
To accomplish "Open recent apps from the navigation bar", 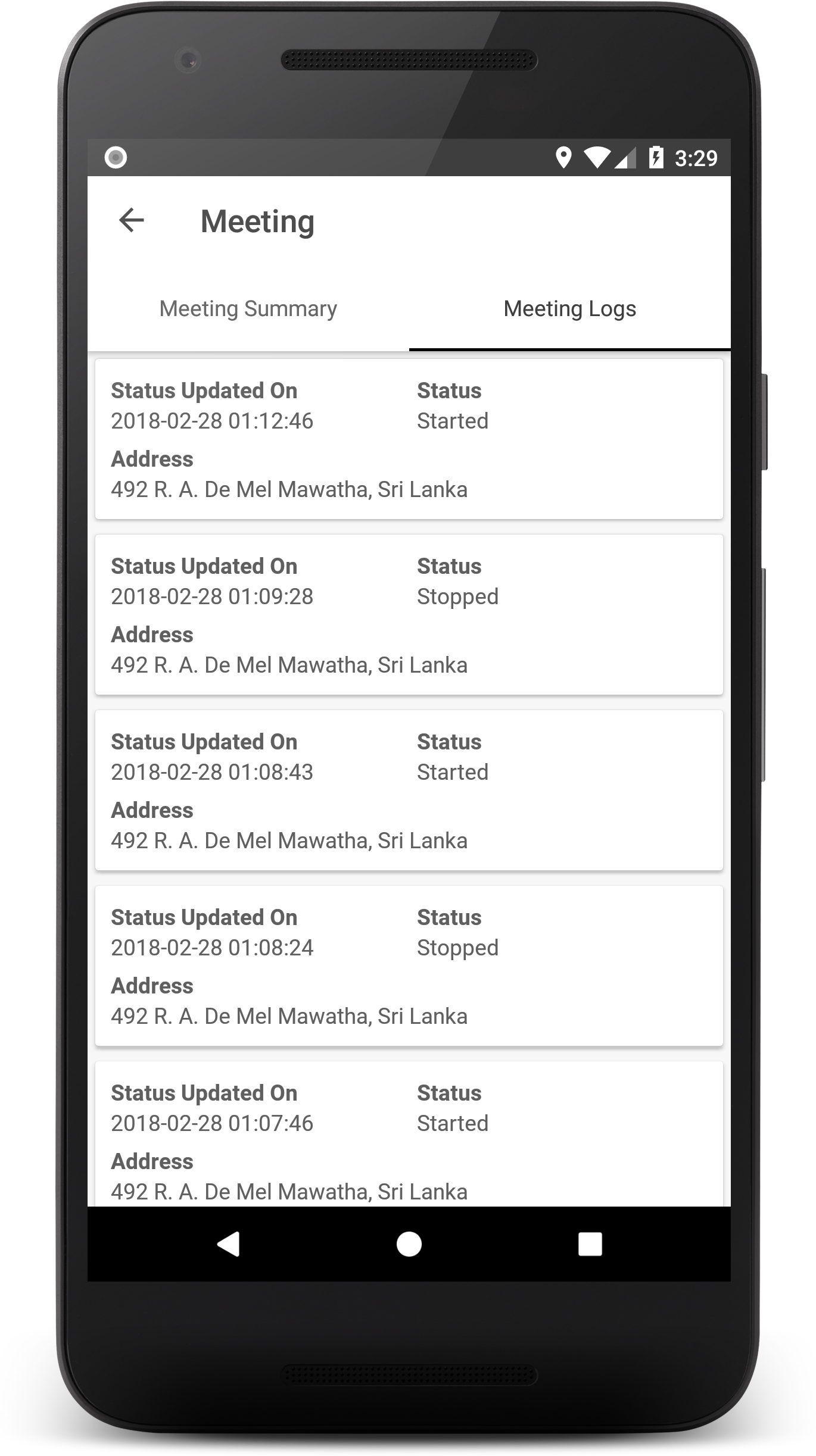I will click(x=590, y=1244).
